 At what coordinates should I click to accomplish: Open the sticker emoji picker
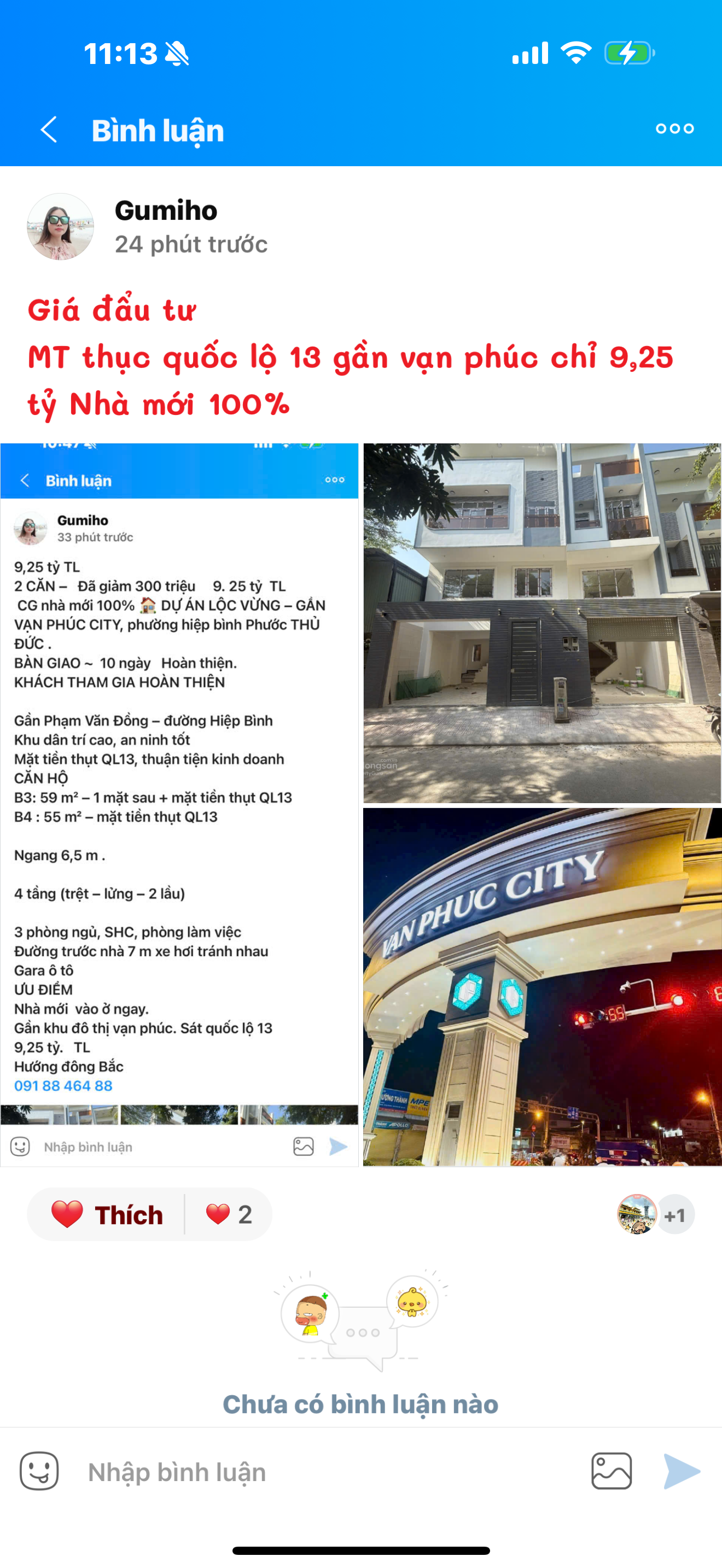(39, 1472)
